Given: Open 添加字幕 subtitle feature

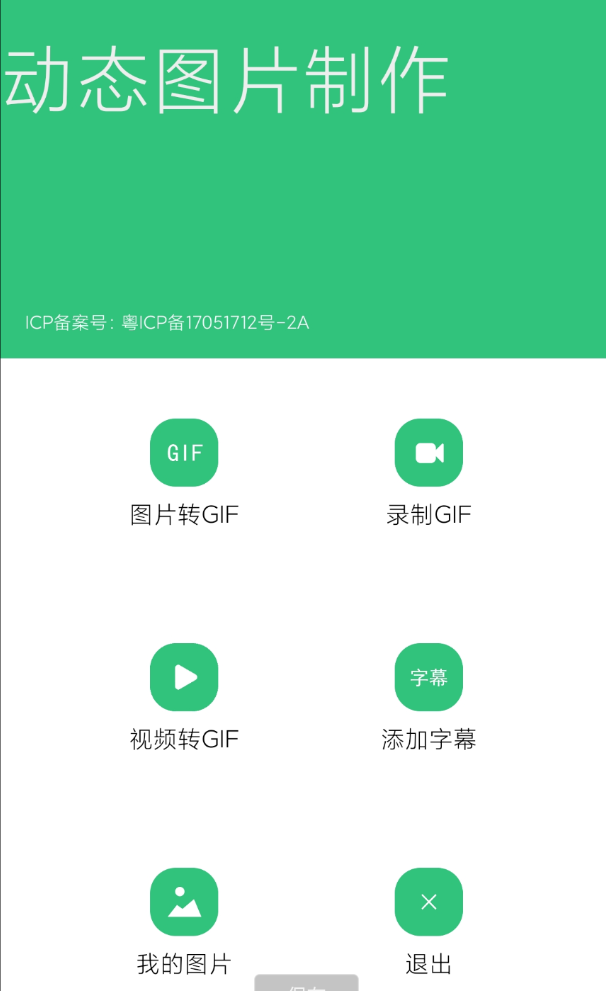Looking at the screenshot, I should click(428, 677).
